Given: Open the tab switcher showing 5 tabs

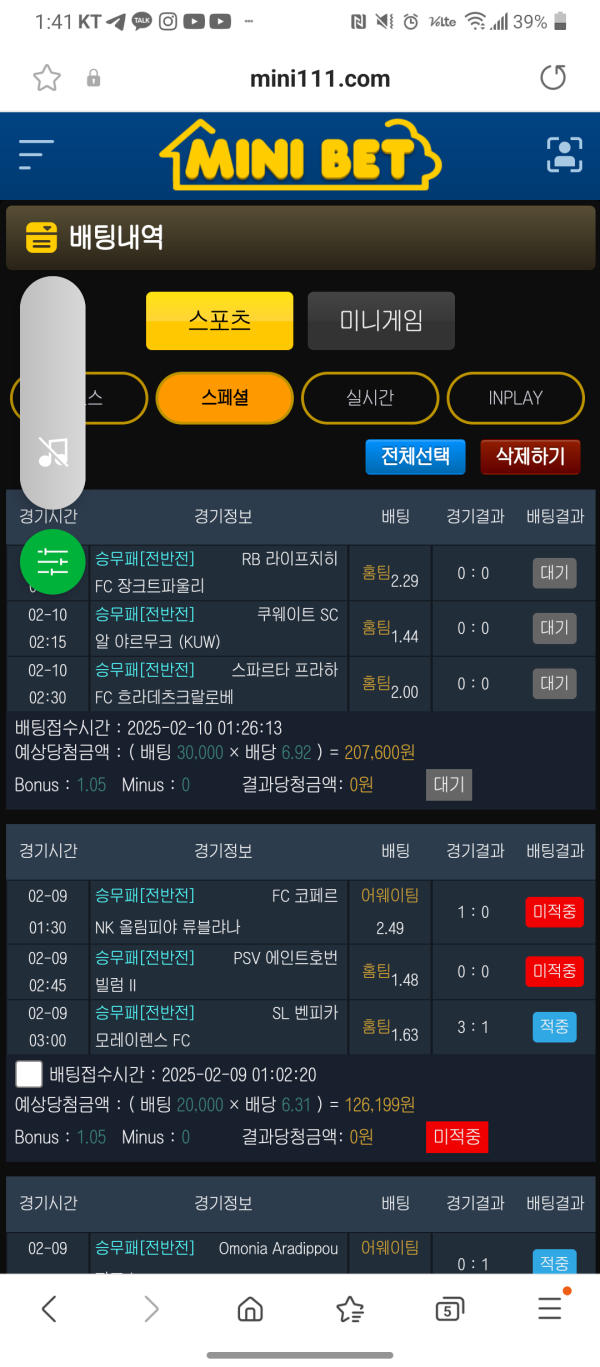Looking at the screenshot, I should click(449, 1308).
